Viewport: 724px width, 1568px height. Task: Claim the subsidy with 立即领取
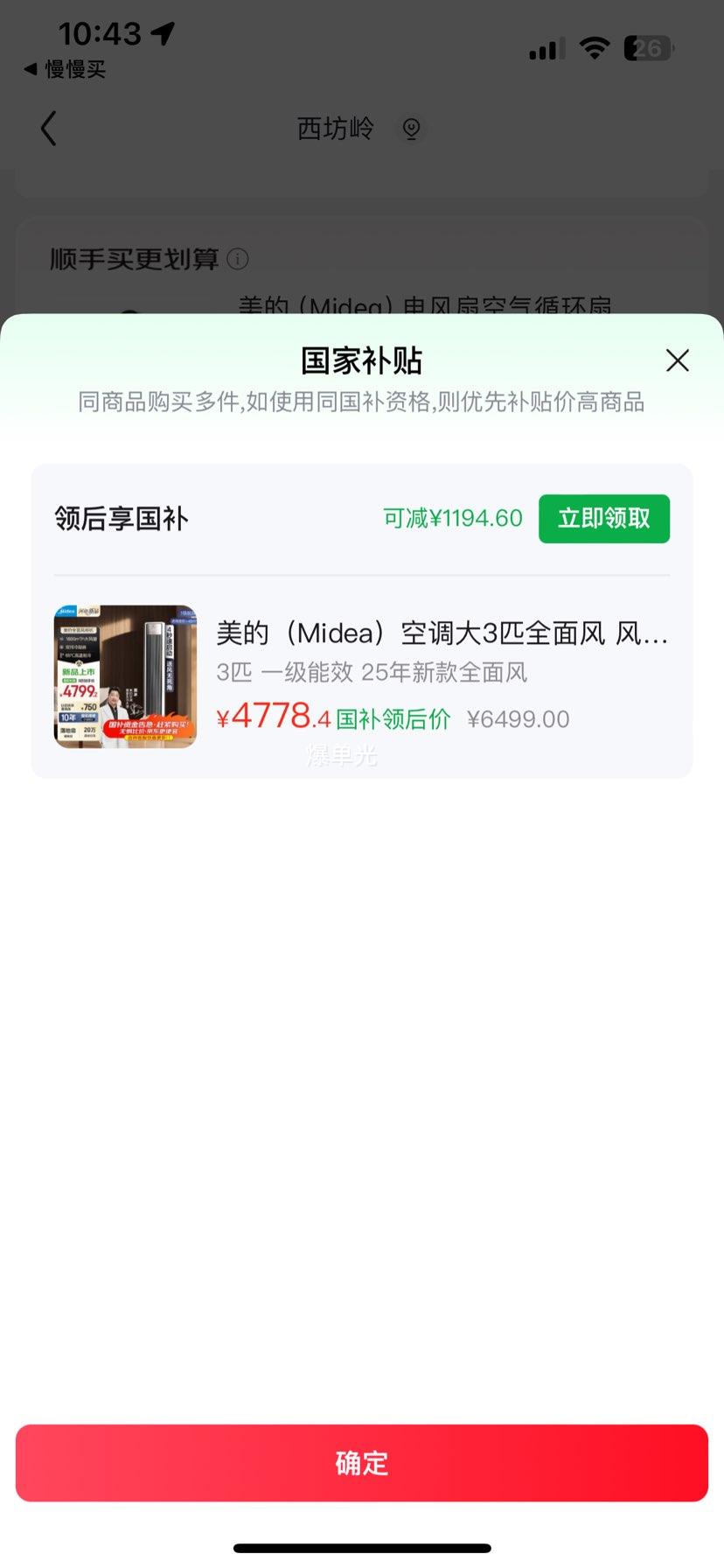coord(603,519)
